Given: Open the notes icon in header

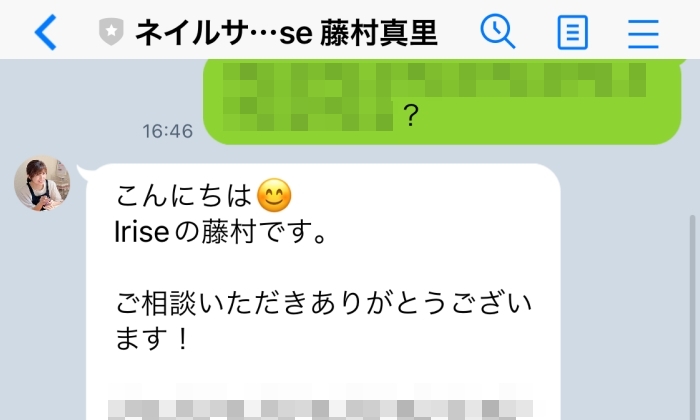Looking at the screenshot, I should (x=572, y=33).
